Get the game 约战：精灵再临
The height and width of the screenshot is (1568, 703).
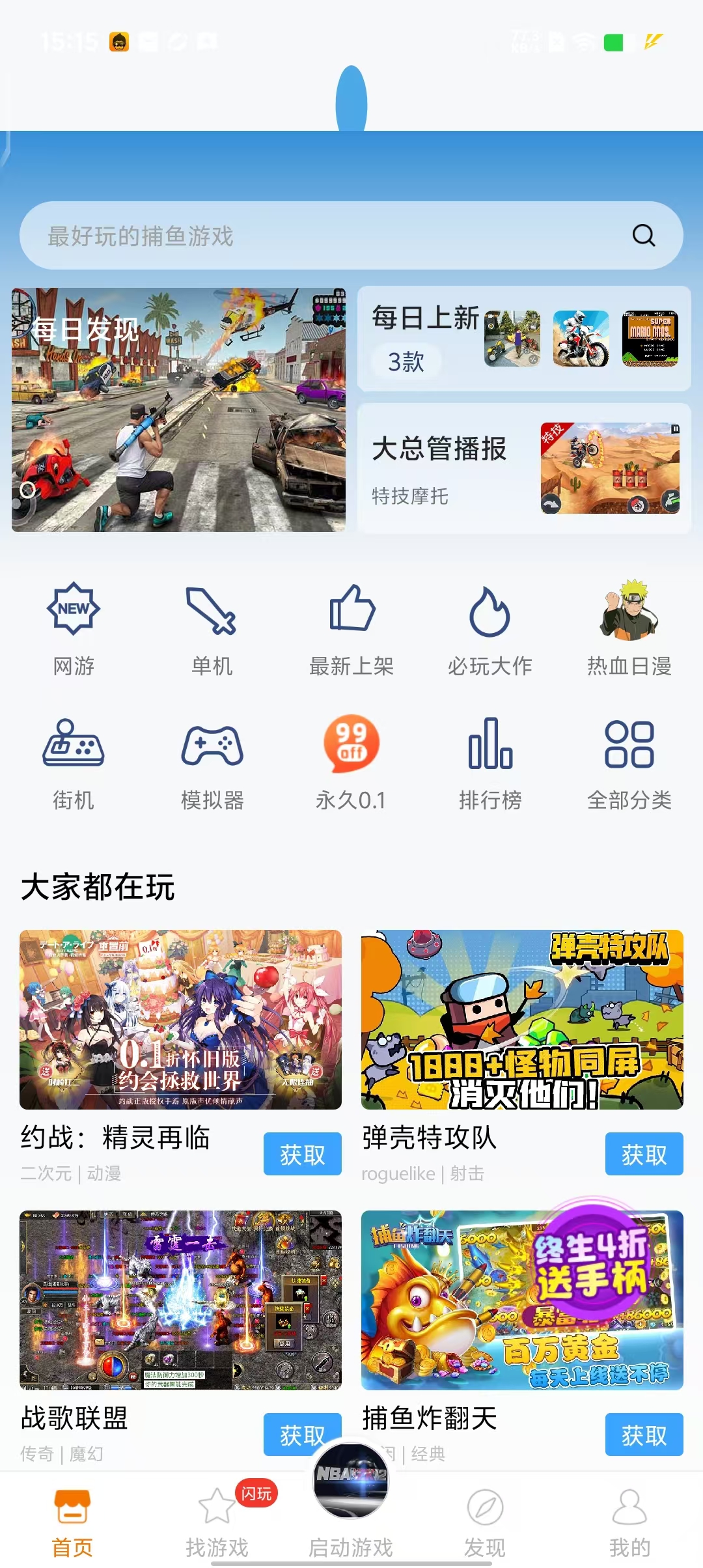pyautogui.click(x=302, y=1154)
